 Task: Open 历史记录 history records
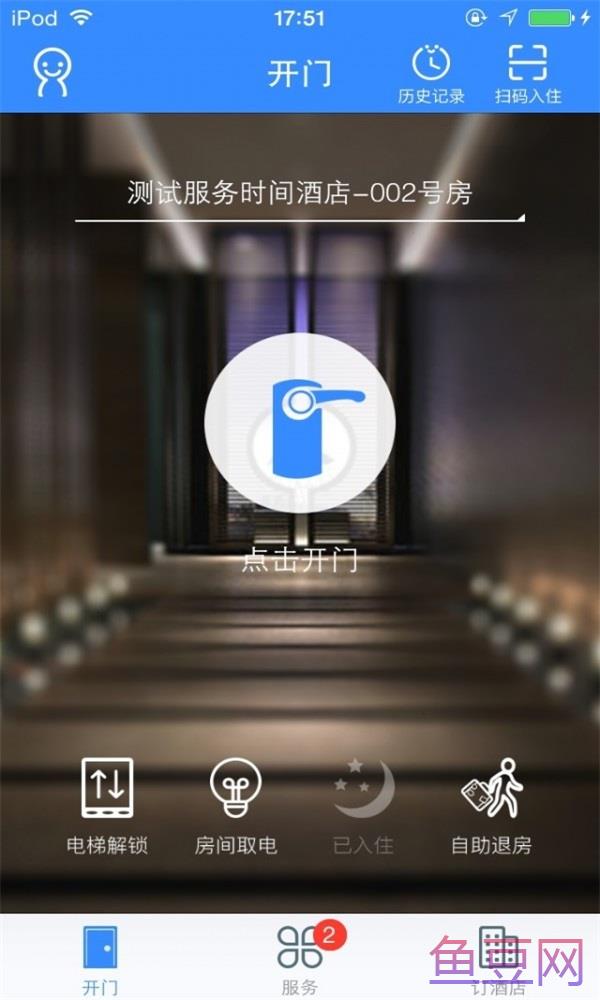(x=431, y=75)
